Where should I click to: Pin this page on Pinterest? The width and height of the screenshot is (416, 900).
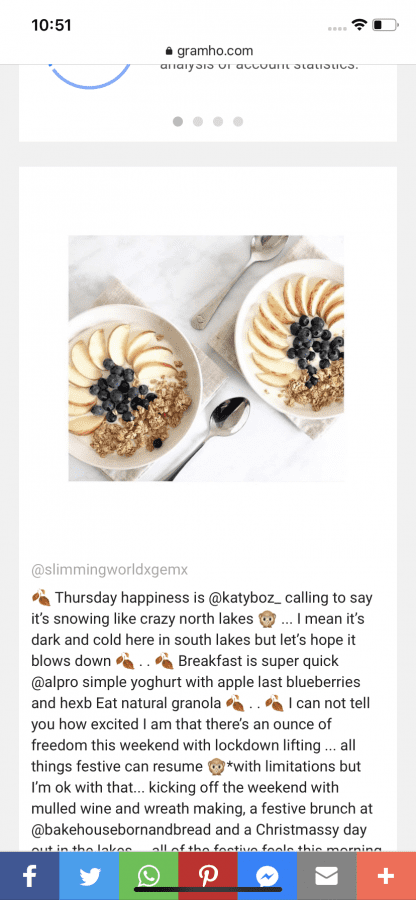pyautogui.click(x=208, y=876)
